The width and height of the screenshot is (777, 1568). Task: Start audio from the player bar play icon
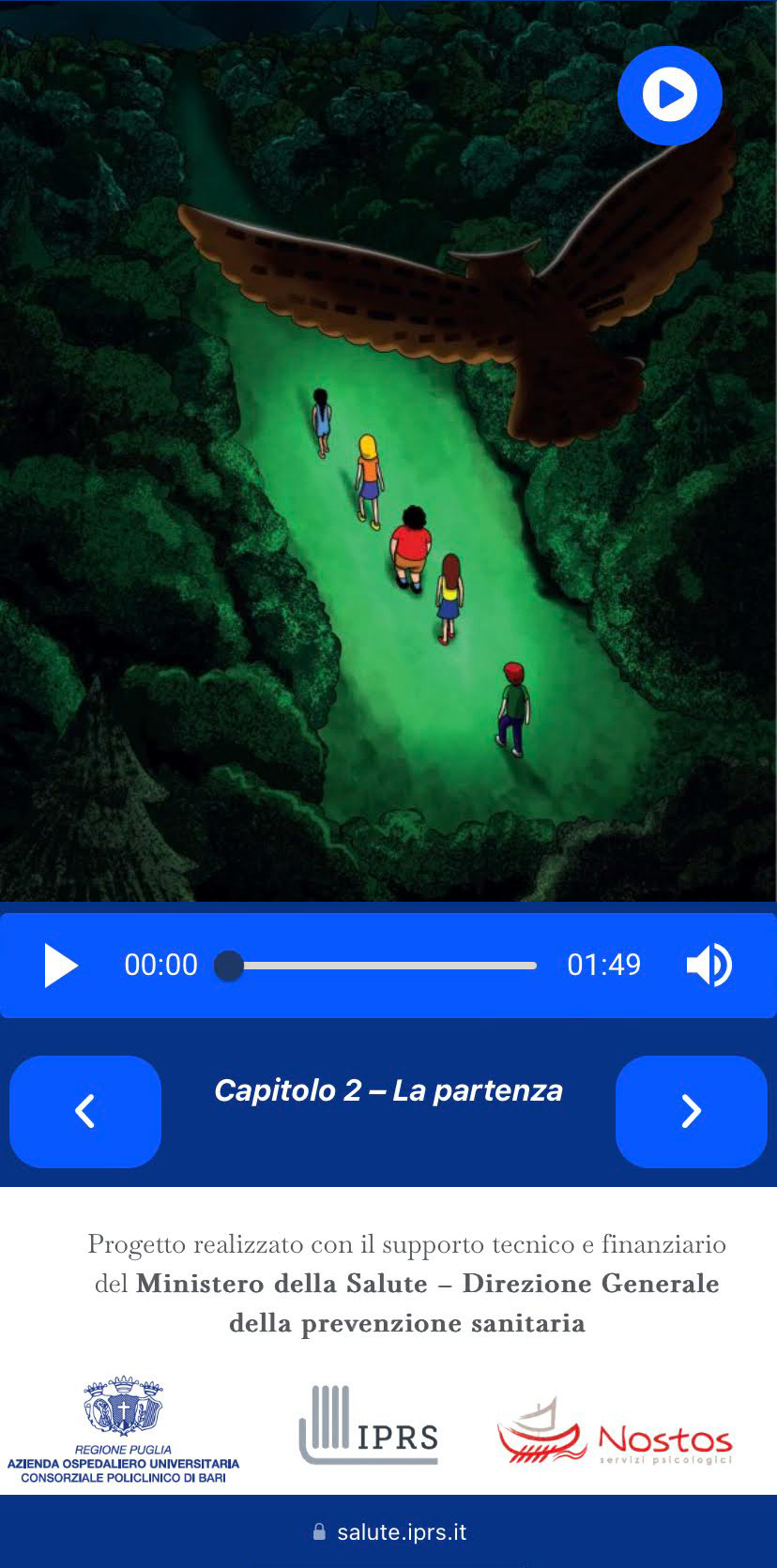[61, 966]
